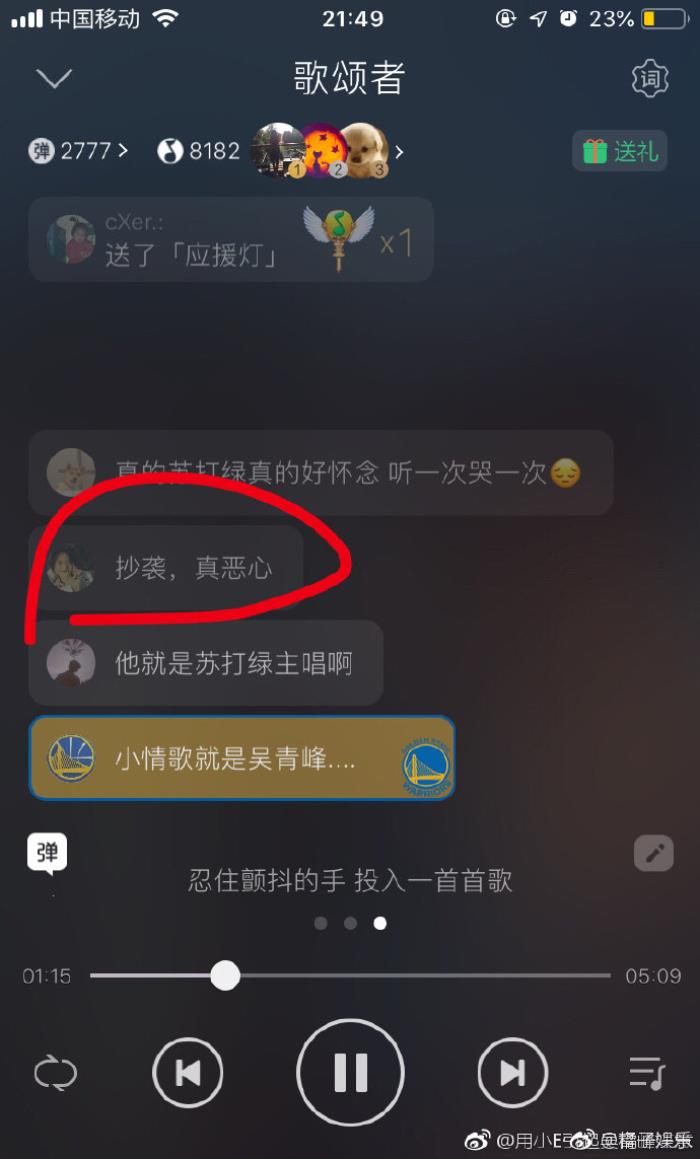This screenshot has height=1159, width=700.
Task: Write a comment with the pencil icon
Action: point(653,853)
